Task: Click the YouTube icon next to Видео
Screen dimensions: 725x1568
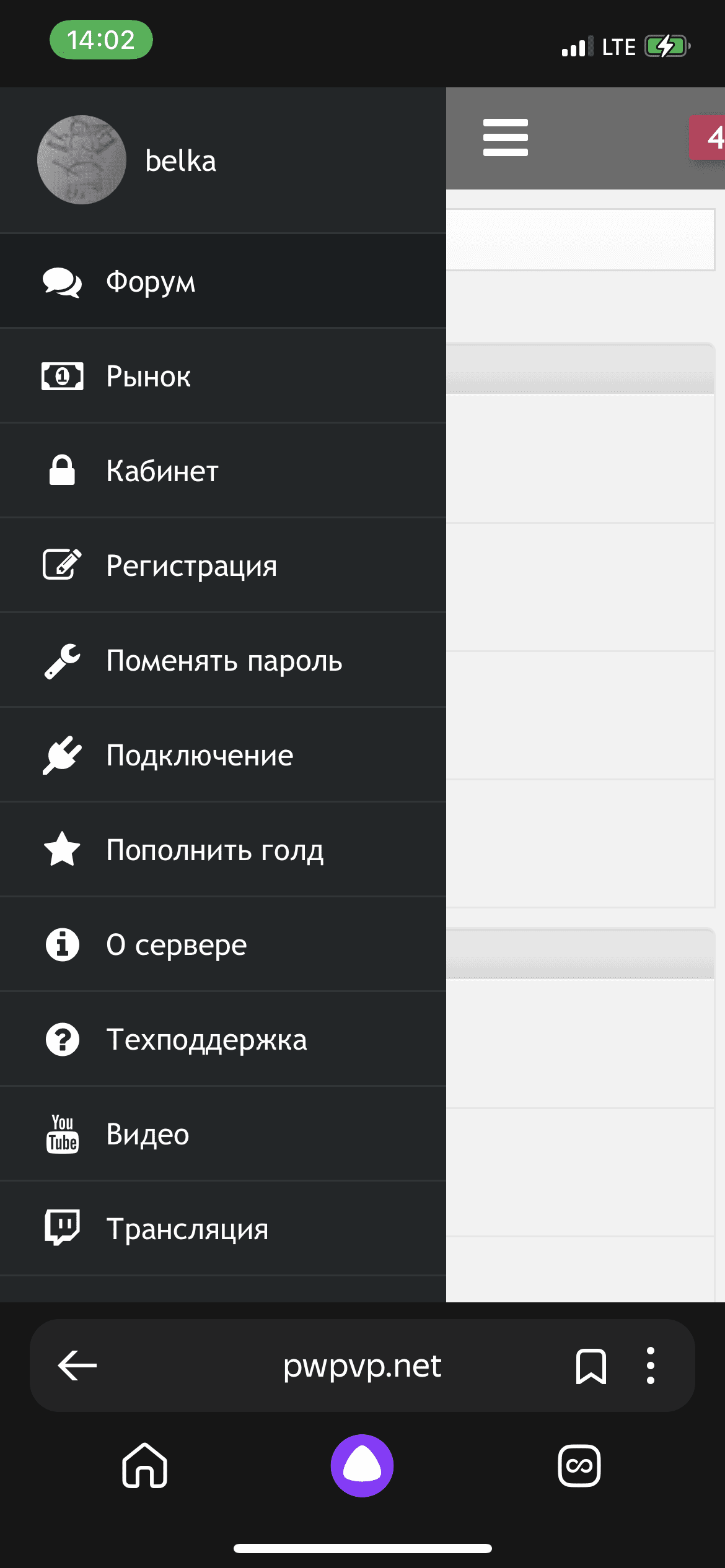Action: click(62, 1134)
